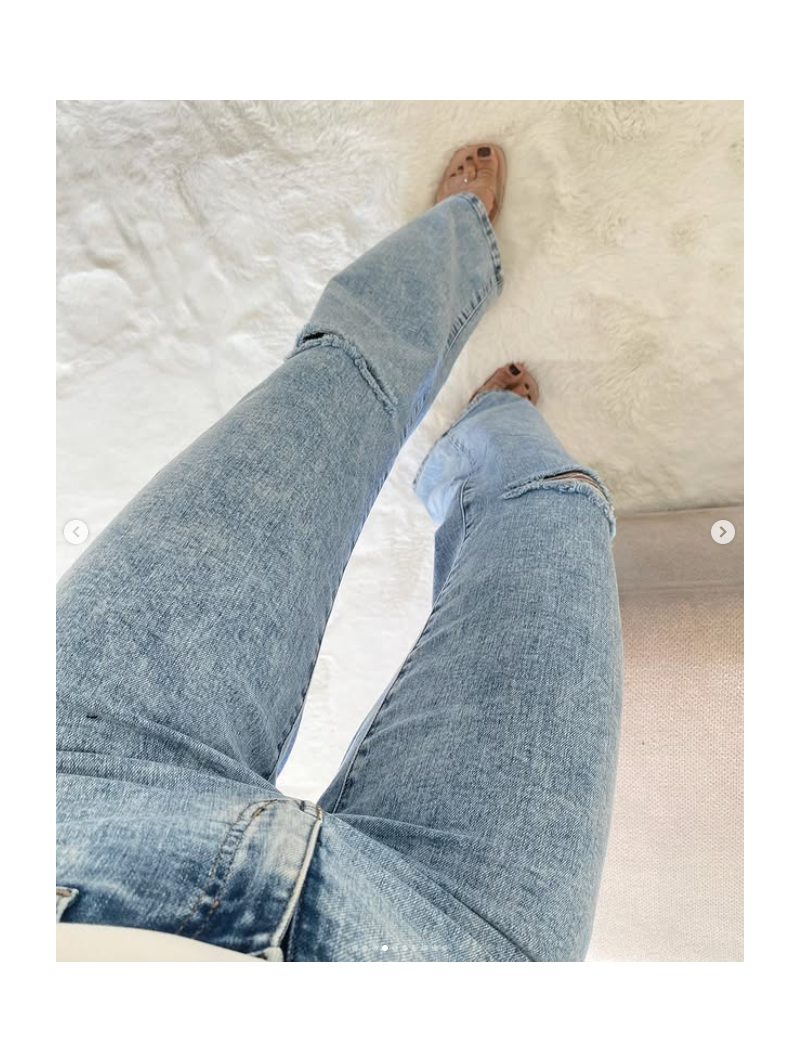Go back to the previous carousel photo
The width and height of the screenshot is (800, 1062).
[76, 532]
